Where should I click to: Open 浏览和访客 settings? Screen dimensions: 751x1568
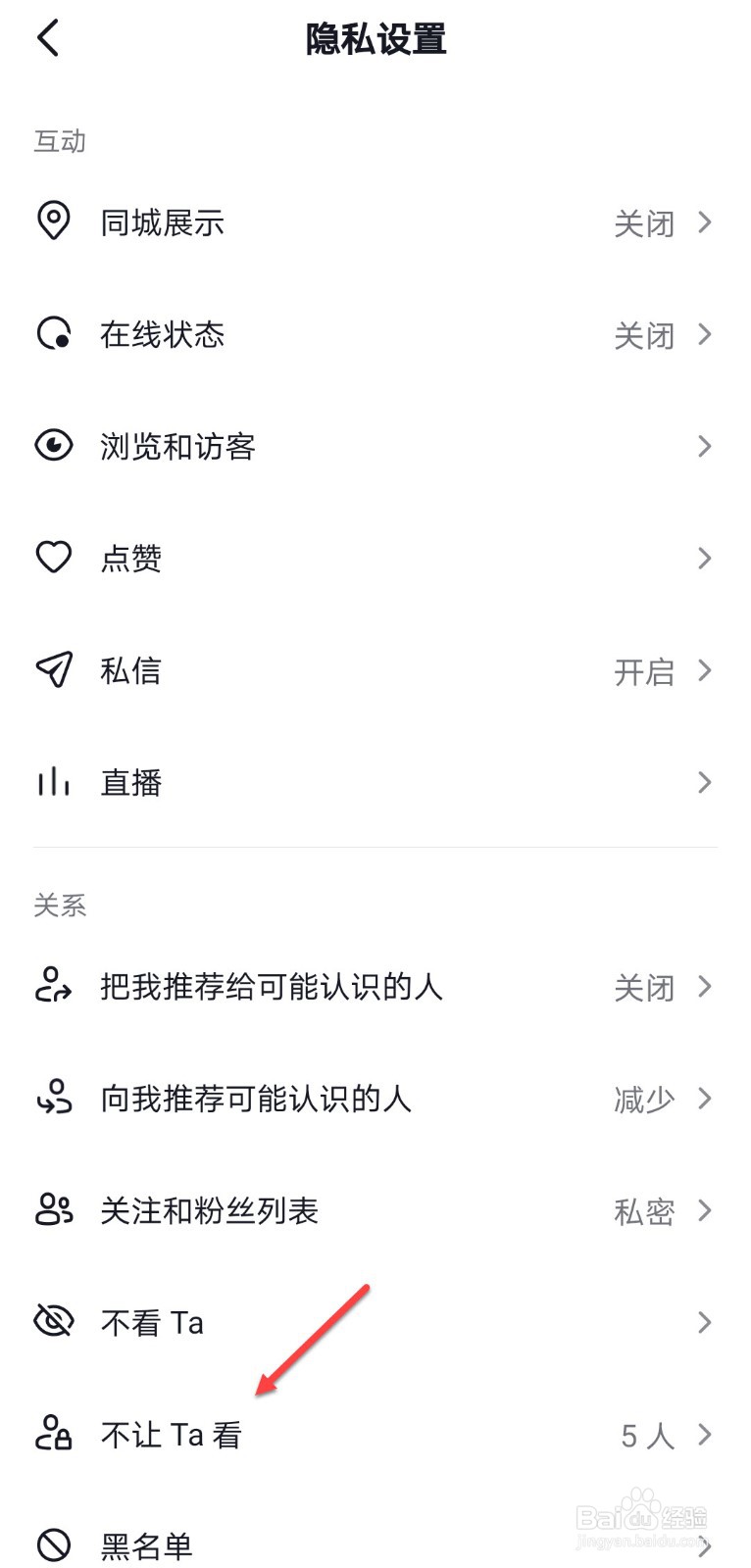click(375, 446)
